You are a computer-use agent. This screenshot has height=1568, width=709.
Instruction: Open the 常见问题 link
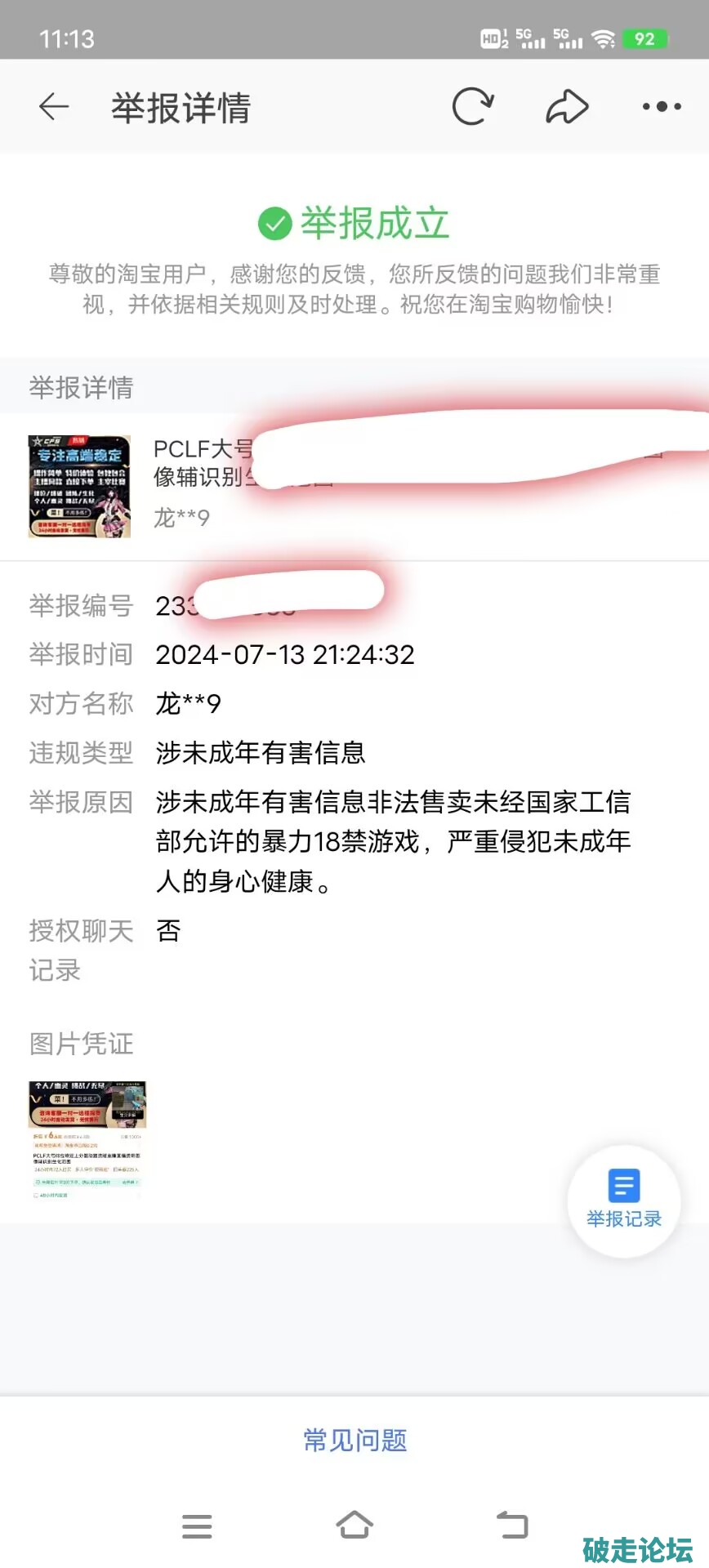coord(354,1440)
